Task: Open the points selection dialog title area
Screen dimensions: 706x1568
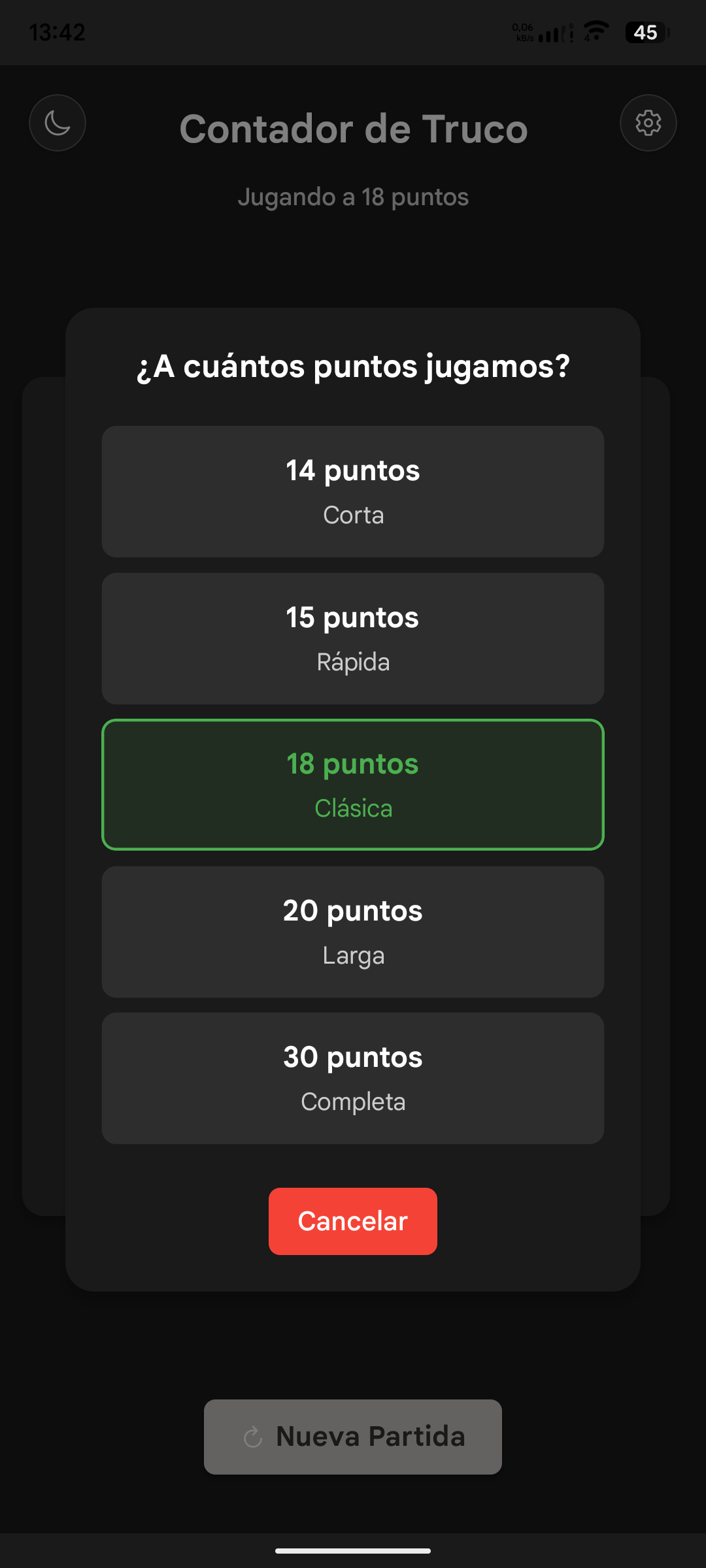Action: tap(353, 368)
